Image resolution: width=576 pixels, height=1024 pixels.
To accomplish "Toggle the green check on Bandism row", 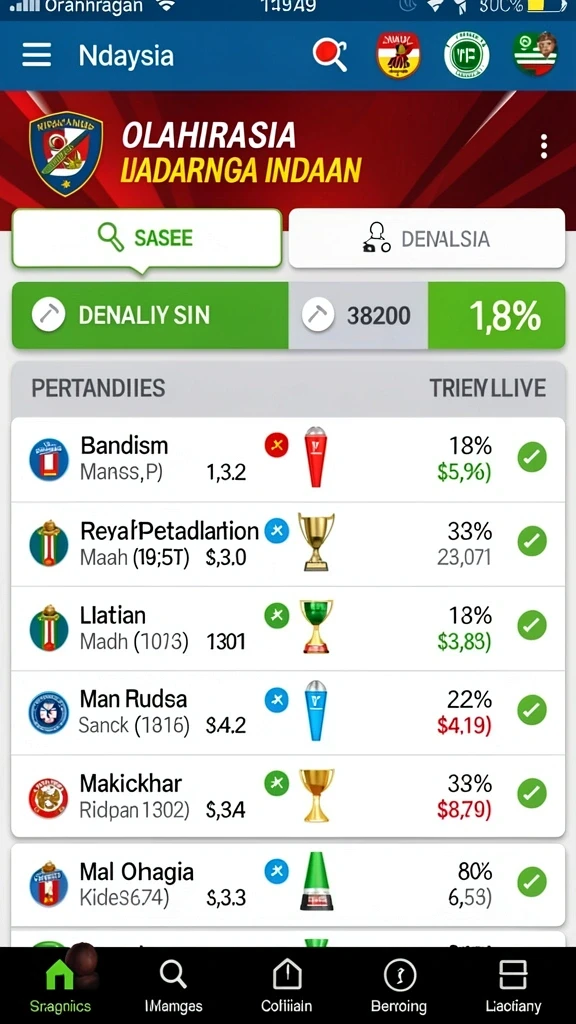I will point(532,456).
